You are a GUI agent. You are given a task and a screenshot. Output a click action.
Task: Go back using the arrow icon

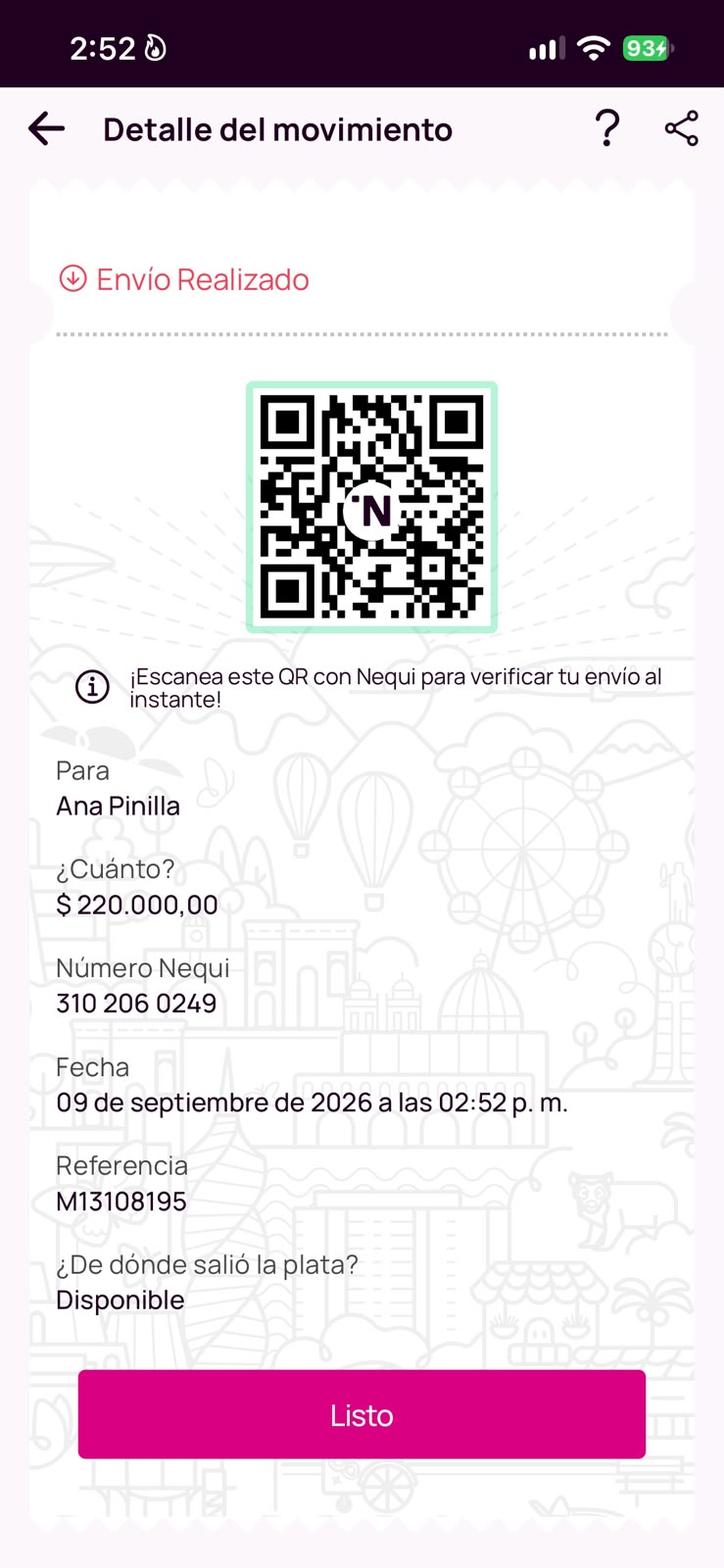[x=47, y=128]
